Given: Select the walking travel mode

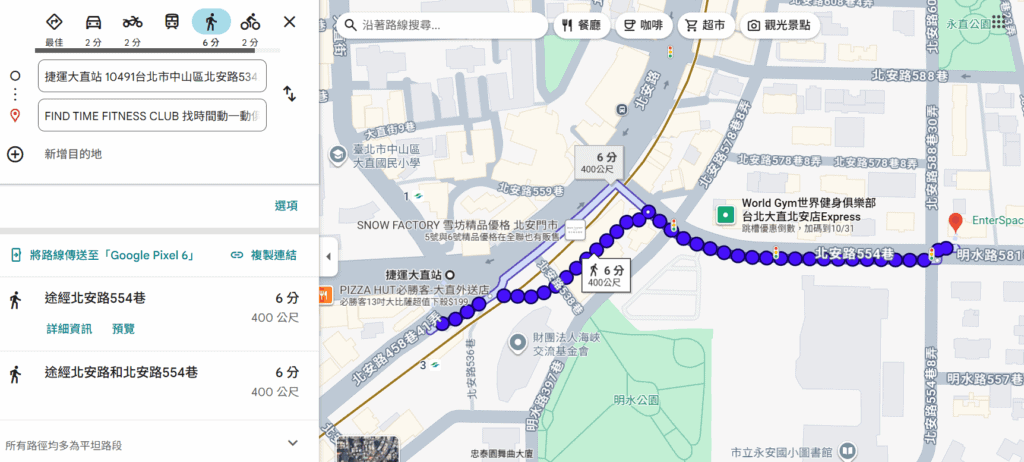Looking at the screenshot, I should pos(211,22).
